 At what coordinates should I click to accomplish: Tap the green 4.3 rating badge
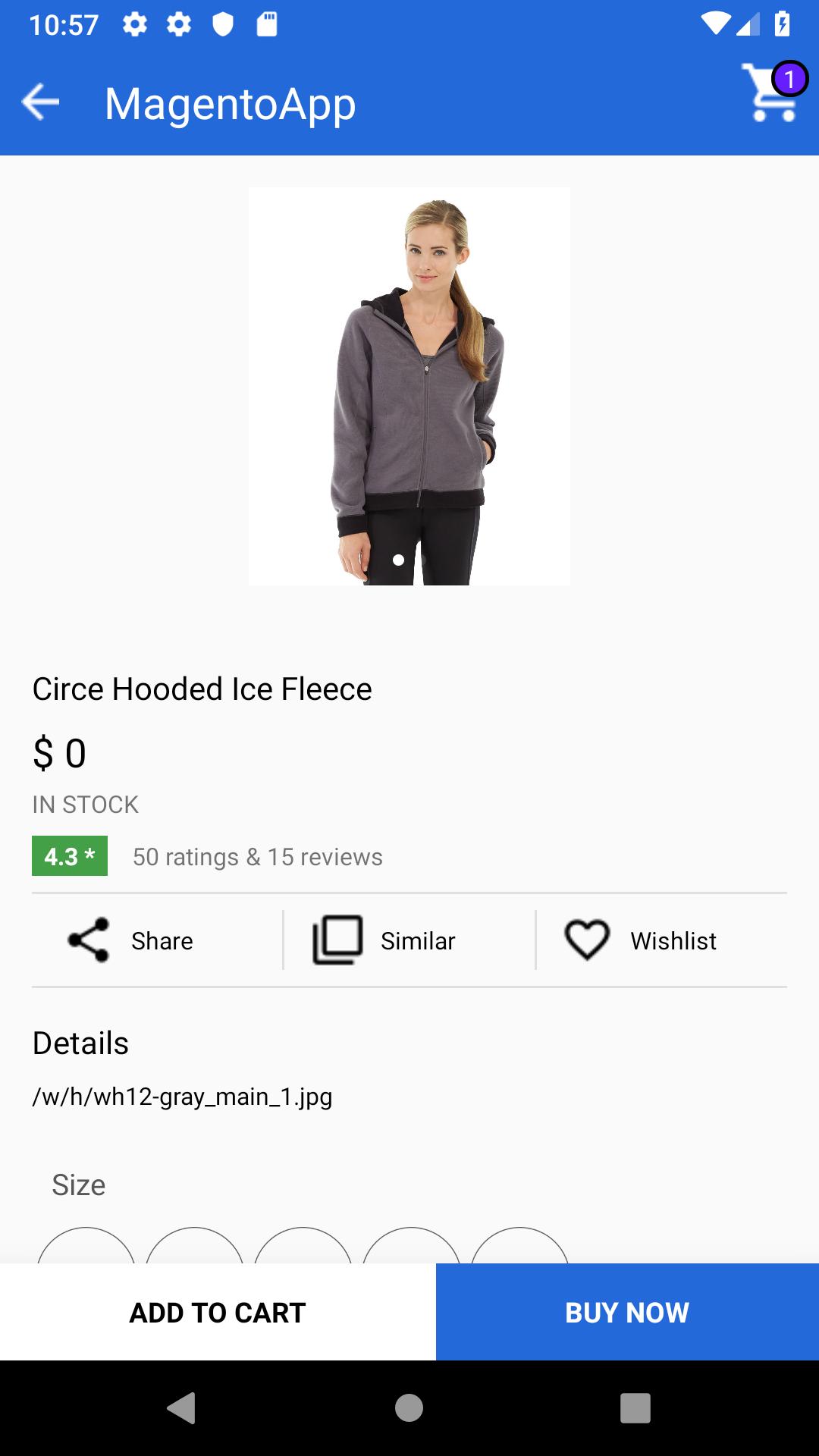point(70,857)
